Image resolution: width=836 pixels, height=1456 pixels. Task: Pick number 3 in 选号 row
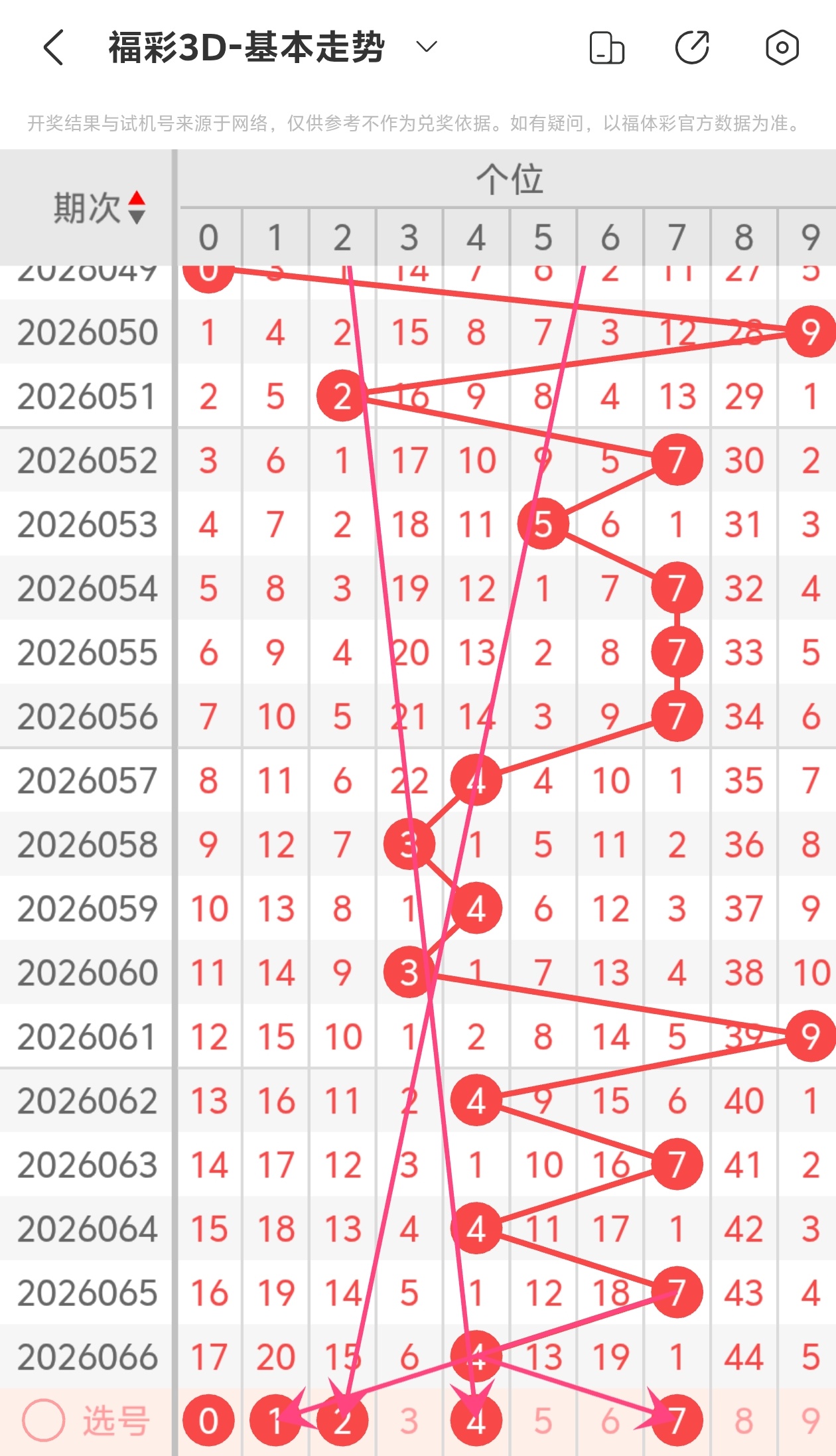(x=409, y=1421)
